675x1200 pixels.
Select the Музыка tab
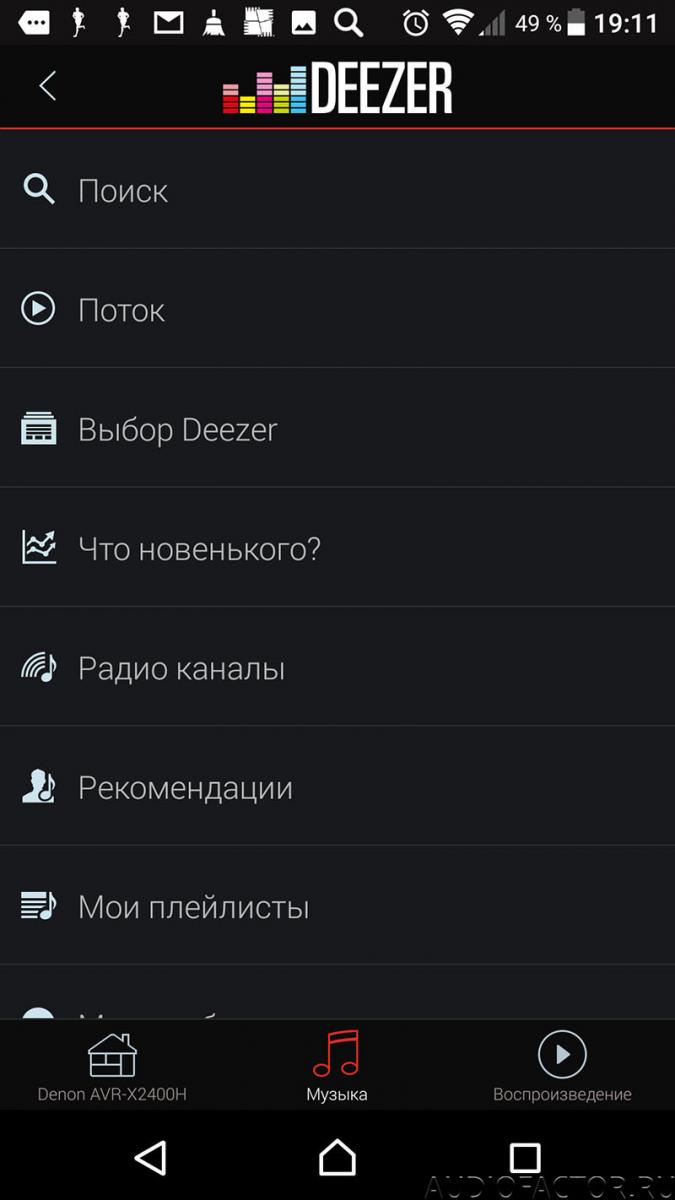tap(337, 1066)
